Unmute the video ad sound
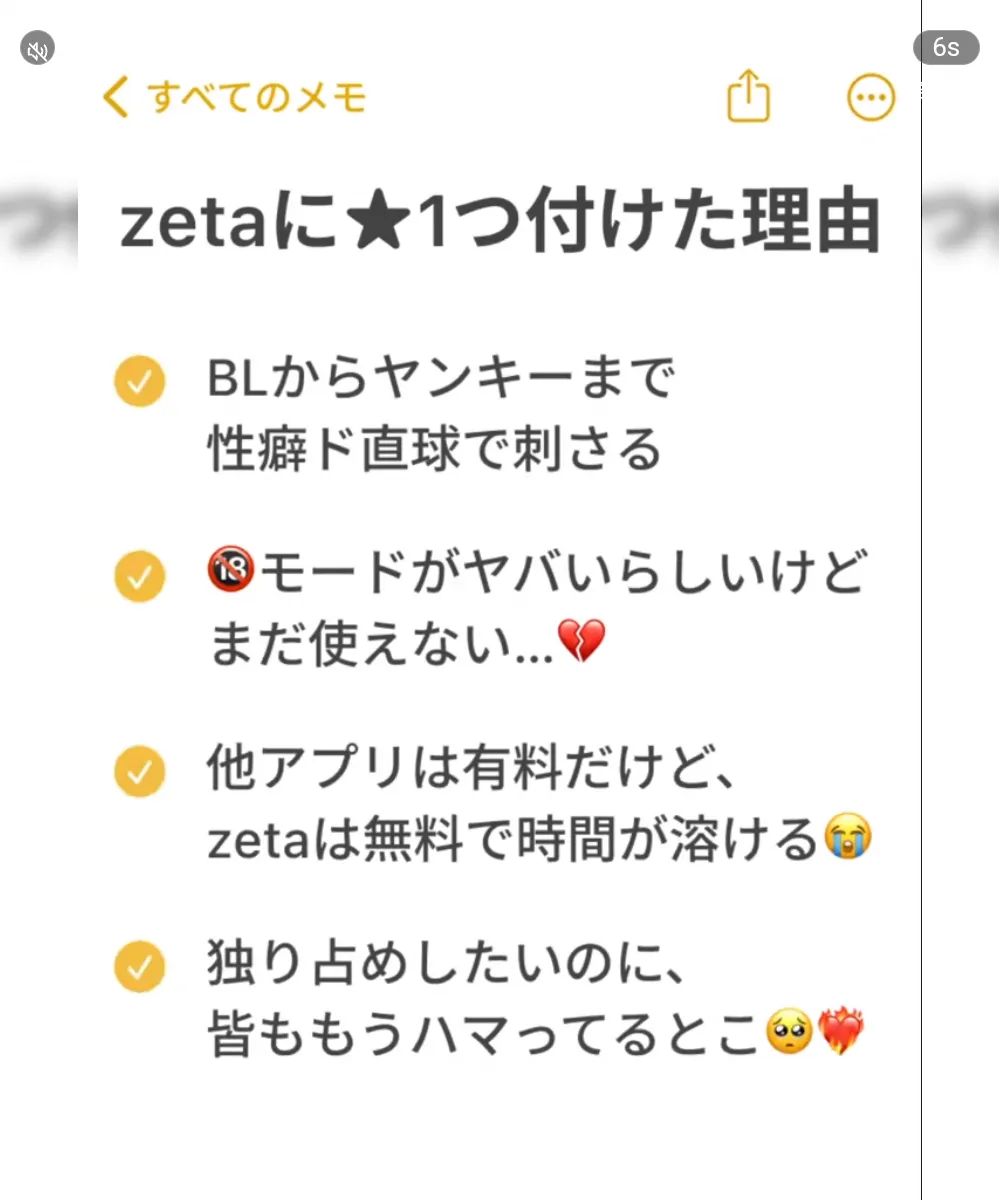The height and width of the screenshot is (1200, 999). (38, 50)
